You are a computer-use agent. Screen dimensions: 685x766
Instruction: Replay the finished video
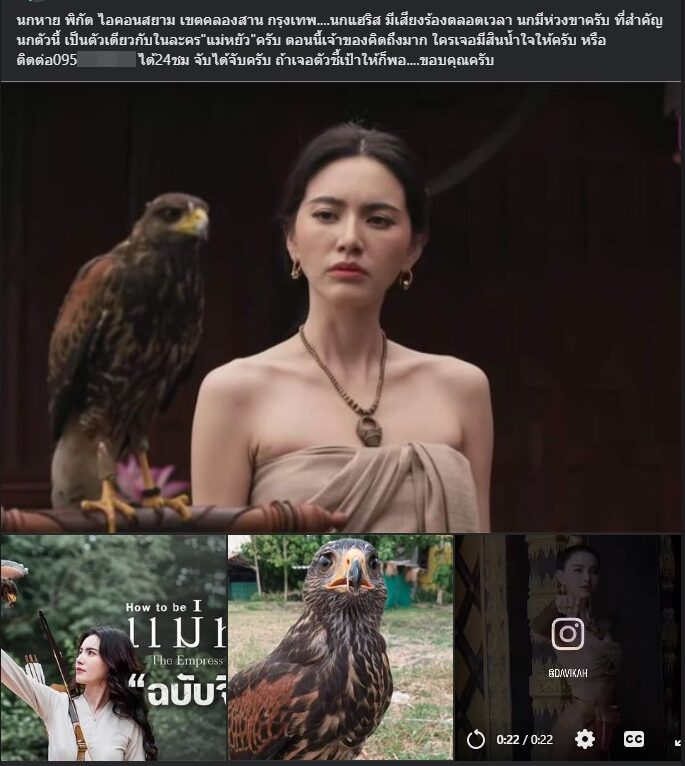coord(476,740)
